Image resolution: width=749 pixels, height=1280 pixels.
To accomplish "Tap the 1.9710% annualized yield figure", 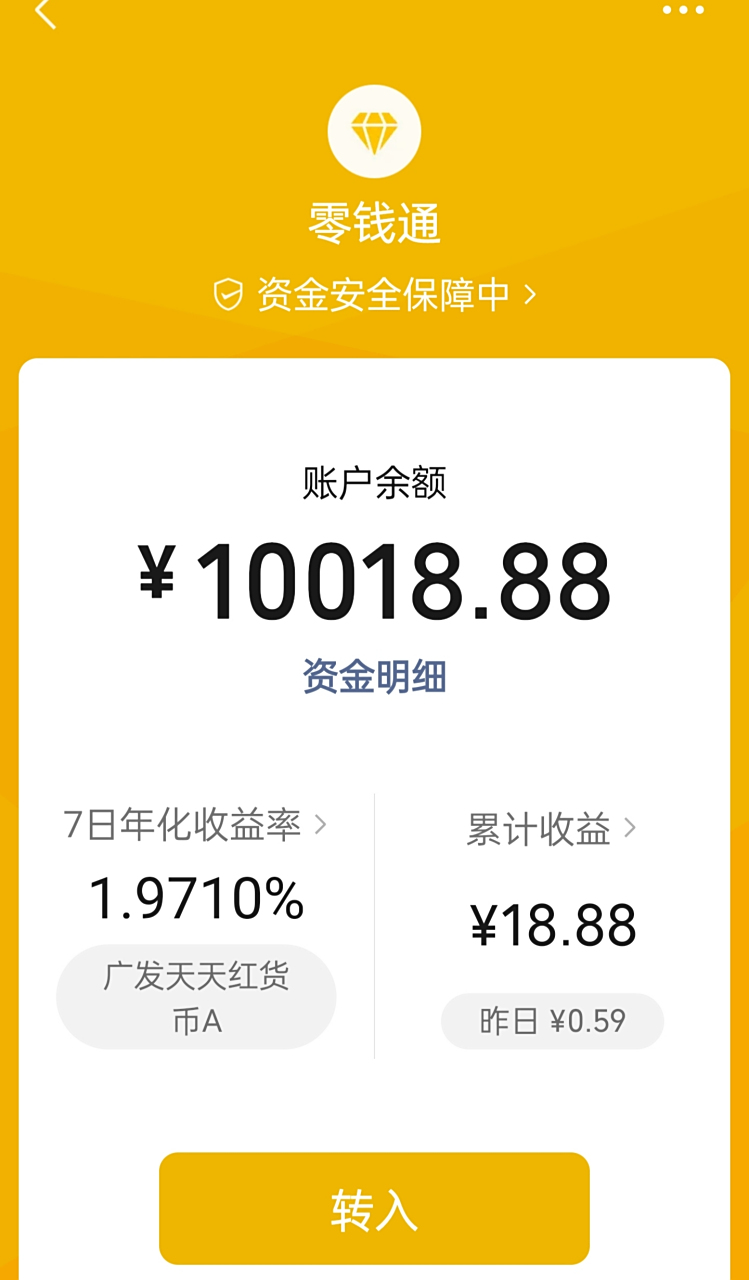I will 197,899.
